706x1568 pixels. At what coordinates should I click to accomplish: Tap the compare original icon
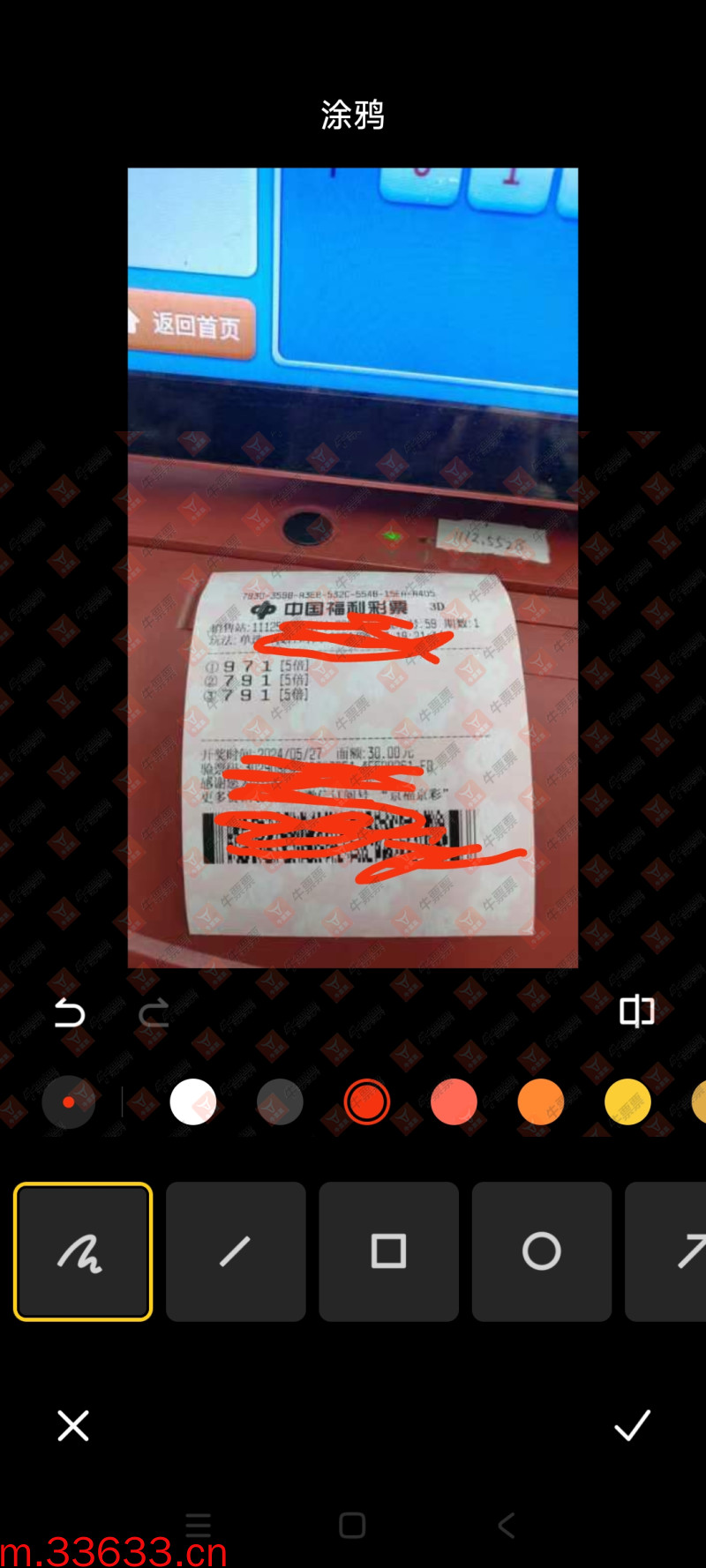coord(636,1012)
